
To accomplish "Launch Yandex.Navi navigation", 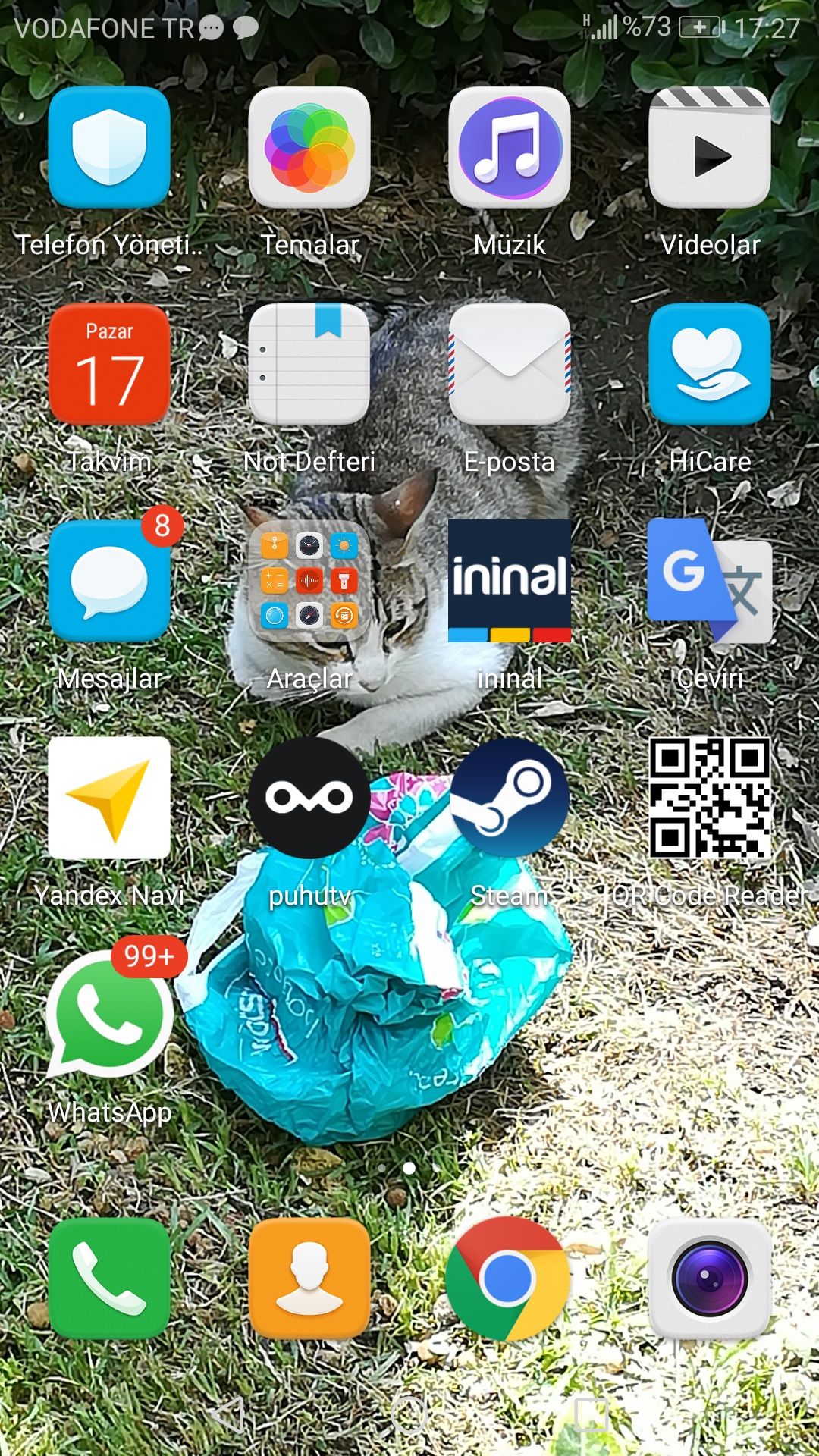I will 109,798.
